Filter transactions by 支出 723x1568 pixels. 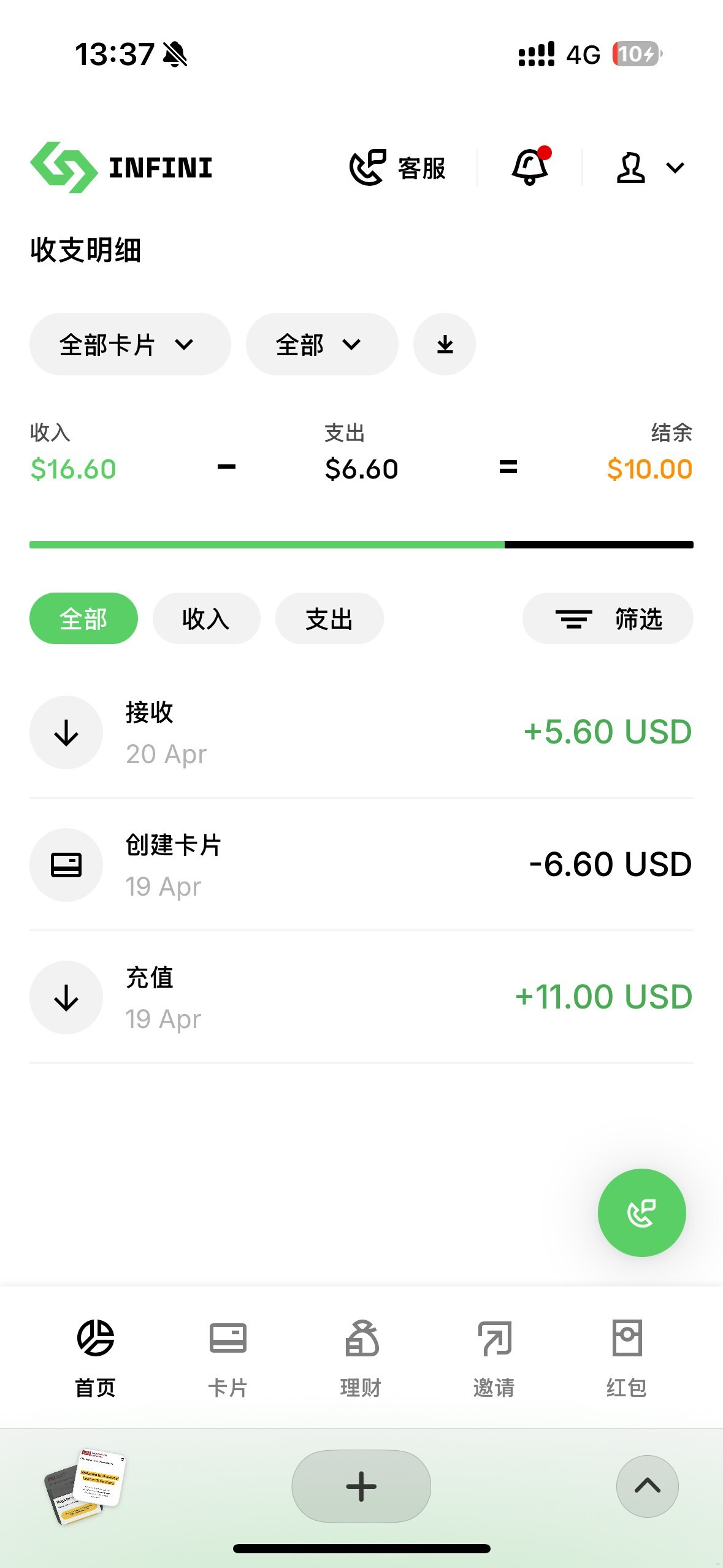click(329, 618)
